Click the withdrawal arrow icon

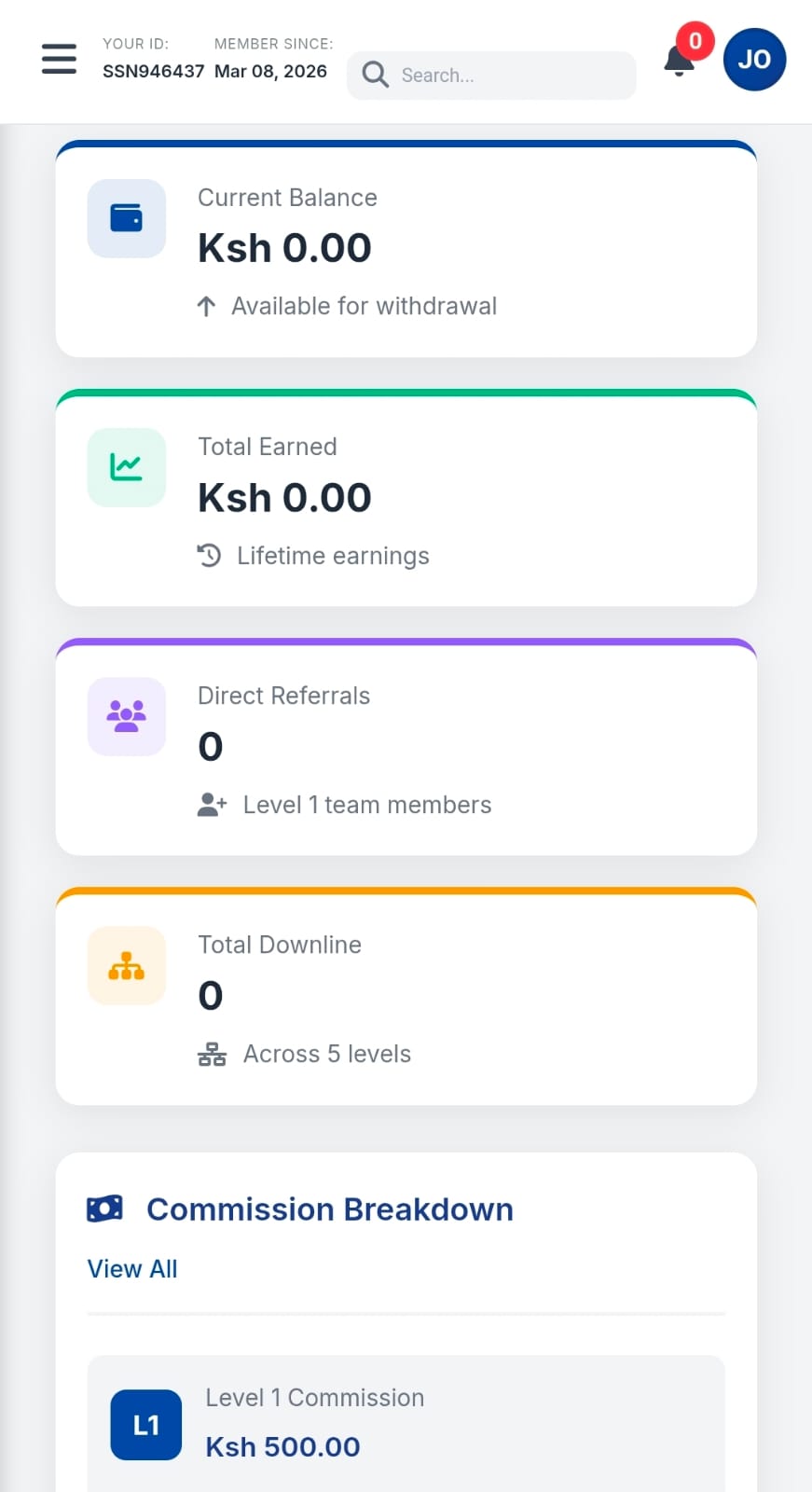pyautogui.click(x=206, y=305)
